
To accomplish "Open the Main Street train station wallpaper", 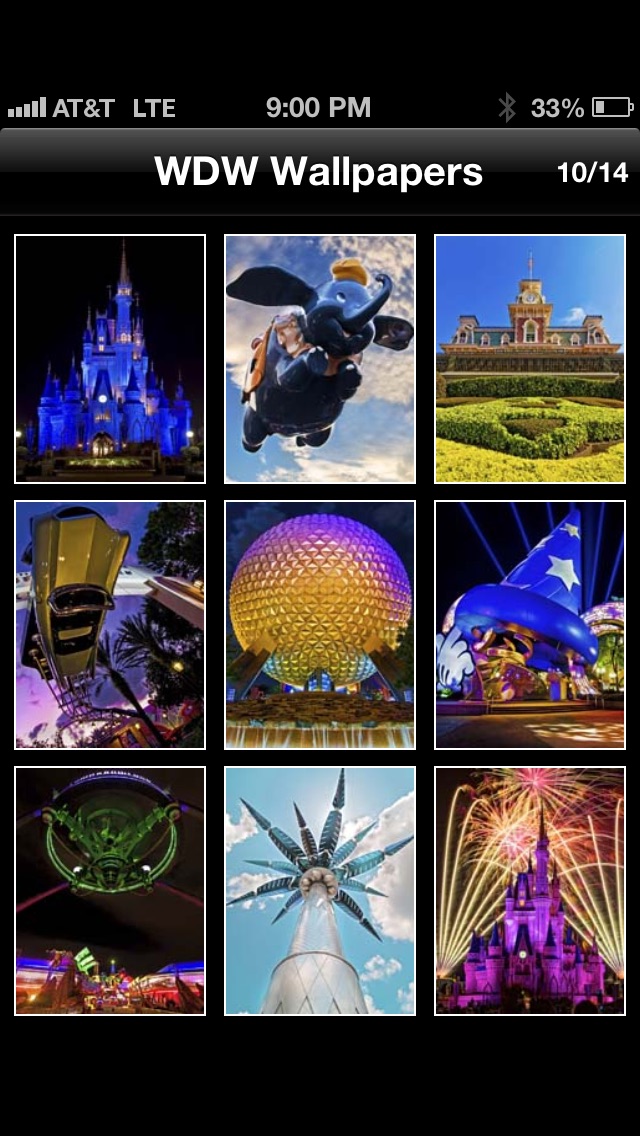I will (530, 359).
